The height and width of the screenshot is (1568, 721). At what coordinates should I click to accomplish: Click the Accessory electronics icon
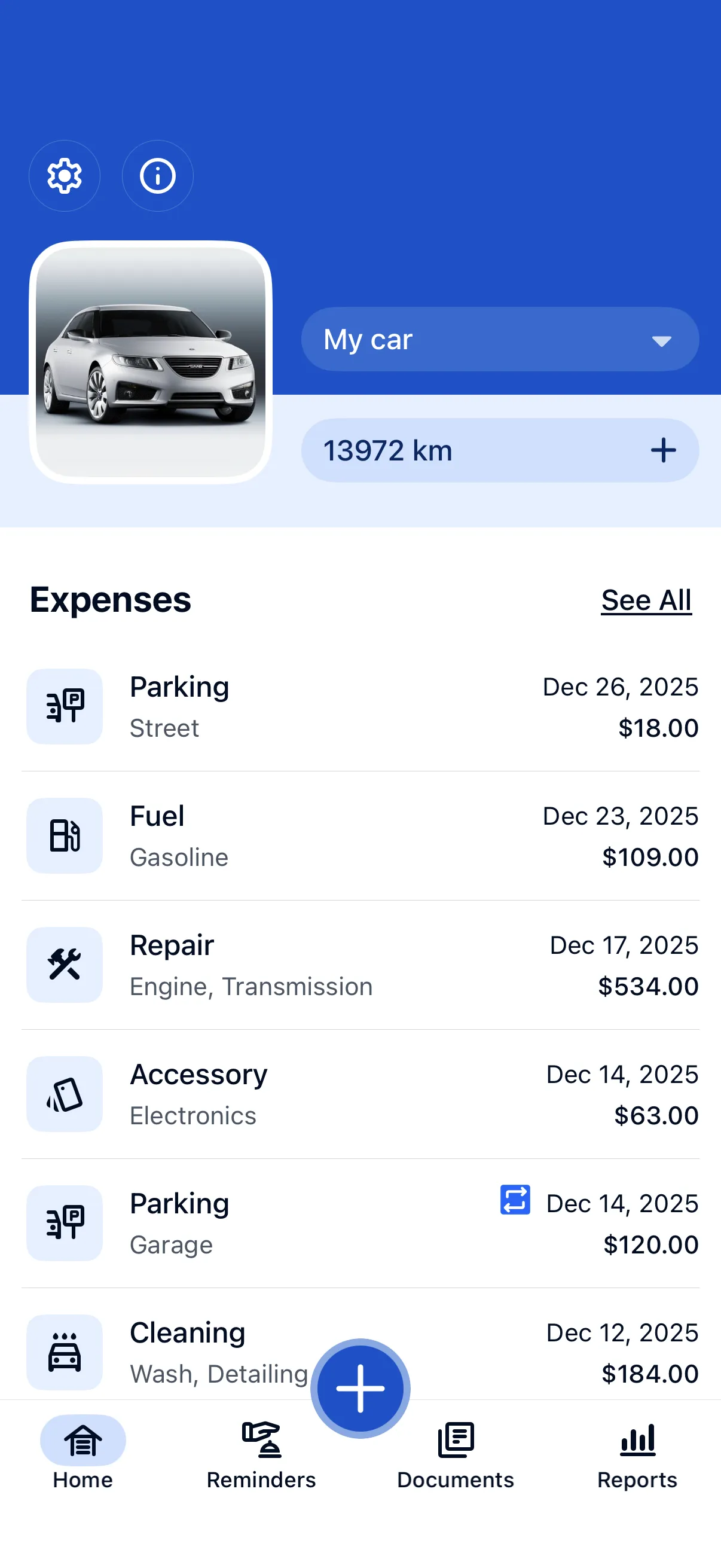[65, 1094]
